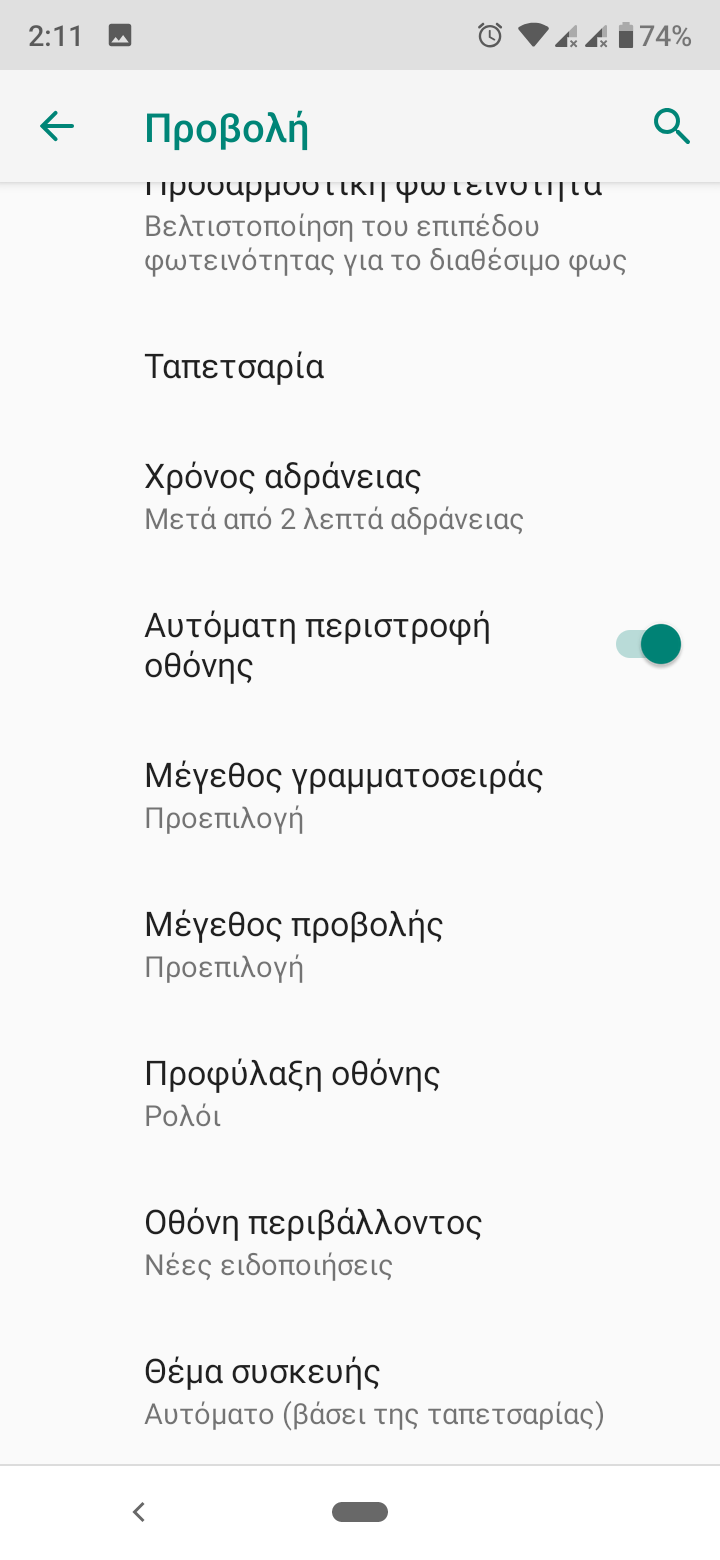Open Χρόνος αδράνειας setting
The width and height of the screenshot is (720, 1560).
click(360, 496)
